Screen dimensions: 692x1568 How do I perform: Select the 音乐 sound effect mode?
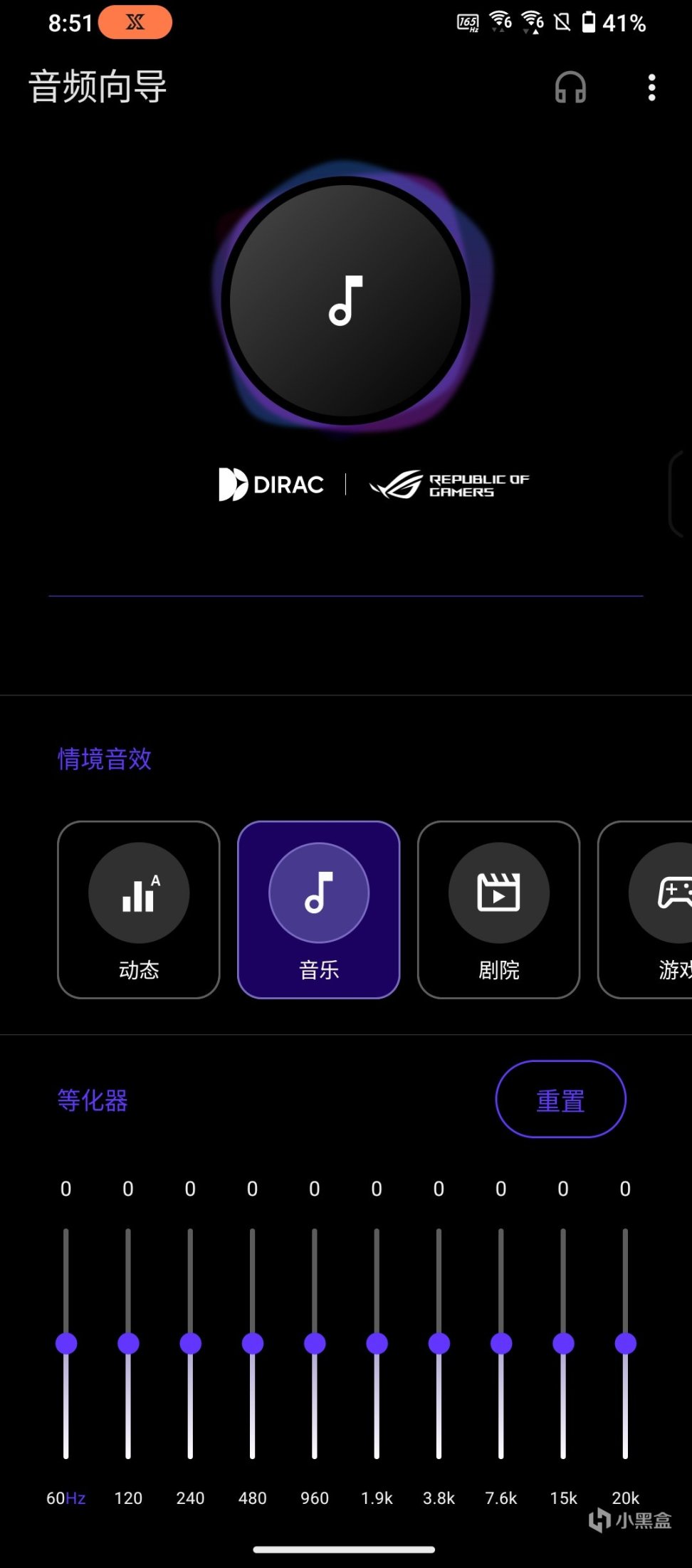point(319,910)
